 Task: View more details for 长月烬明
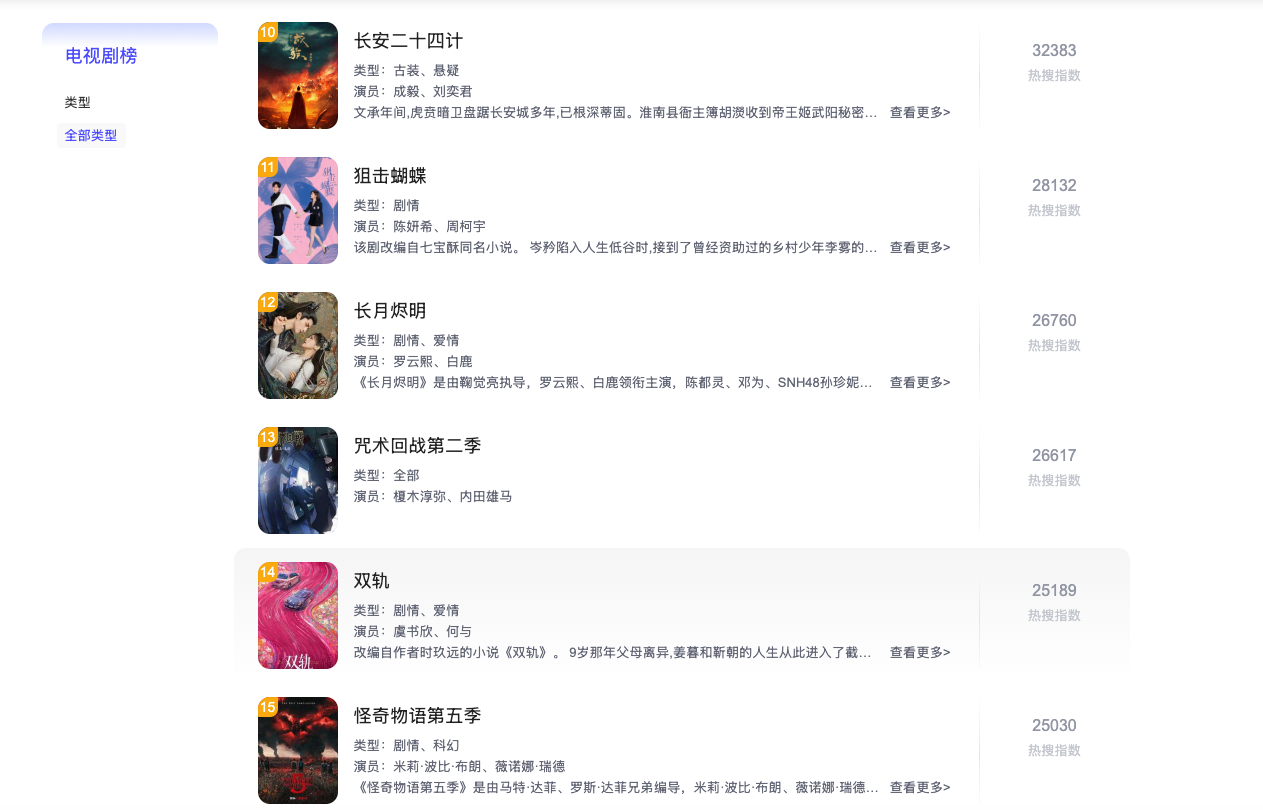click(919, 383)
